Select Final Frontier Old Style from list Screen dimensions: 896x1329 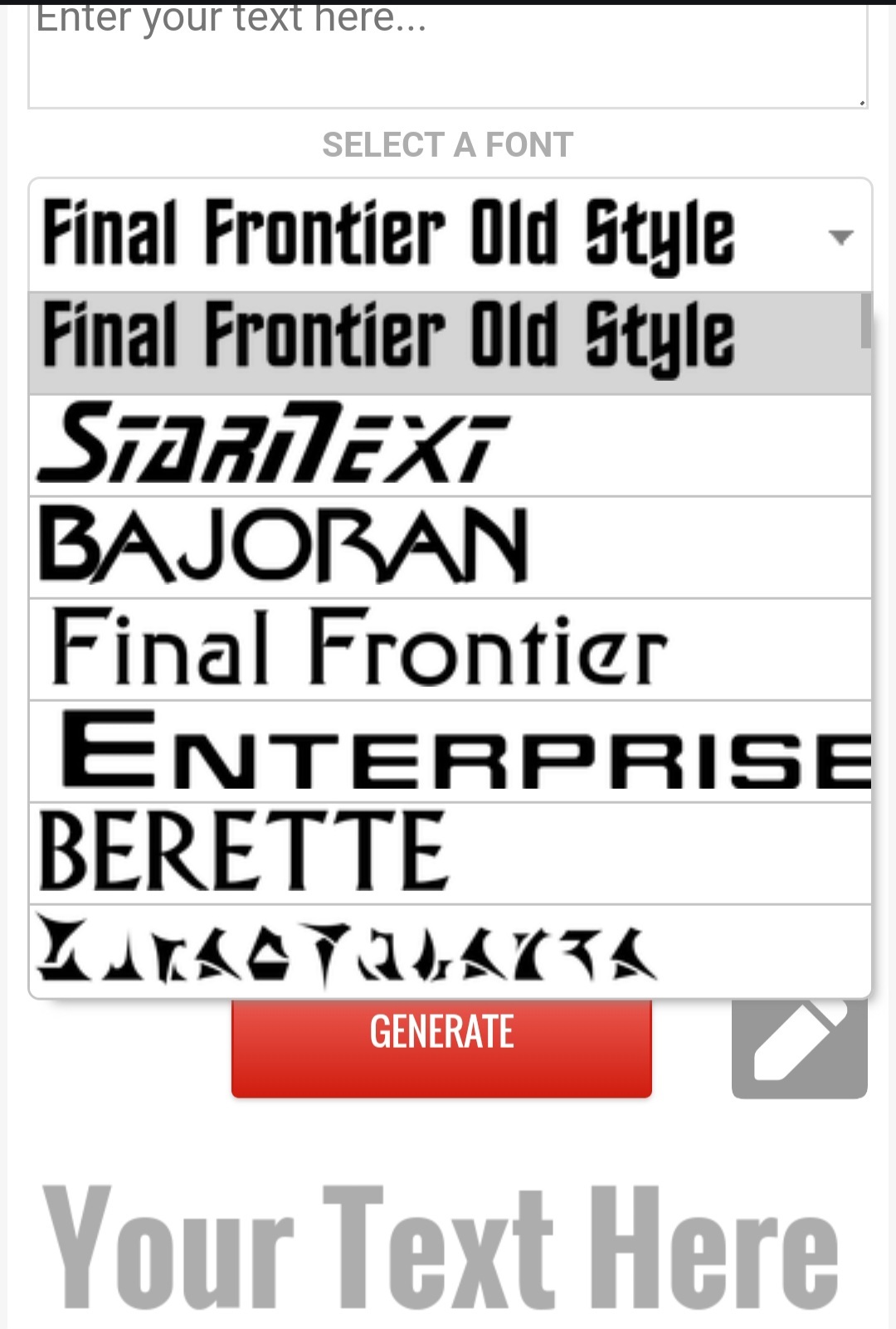click(448, 343)
